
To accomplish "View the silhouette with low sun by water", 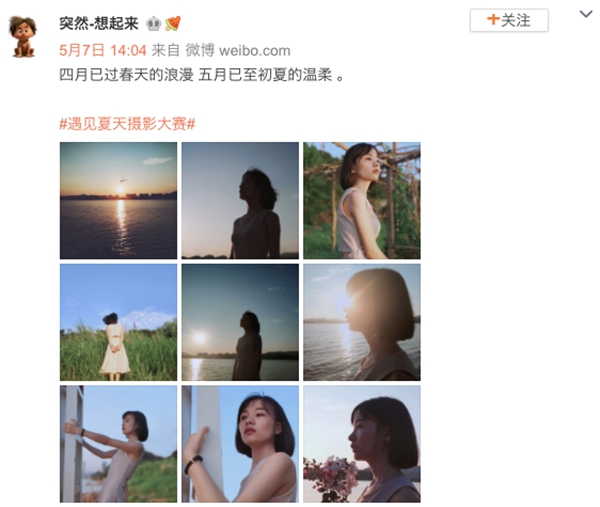I will pyautogui.click(x=240, y=322).
